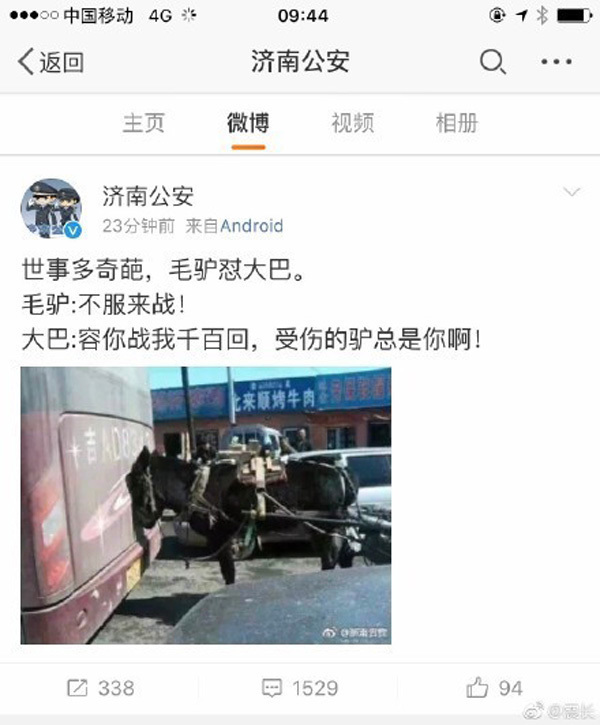The width and height of the screenshot is (600, 725).
Task: Open the 1529 comments
Action: click(x=299, y=688)
